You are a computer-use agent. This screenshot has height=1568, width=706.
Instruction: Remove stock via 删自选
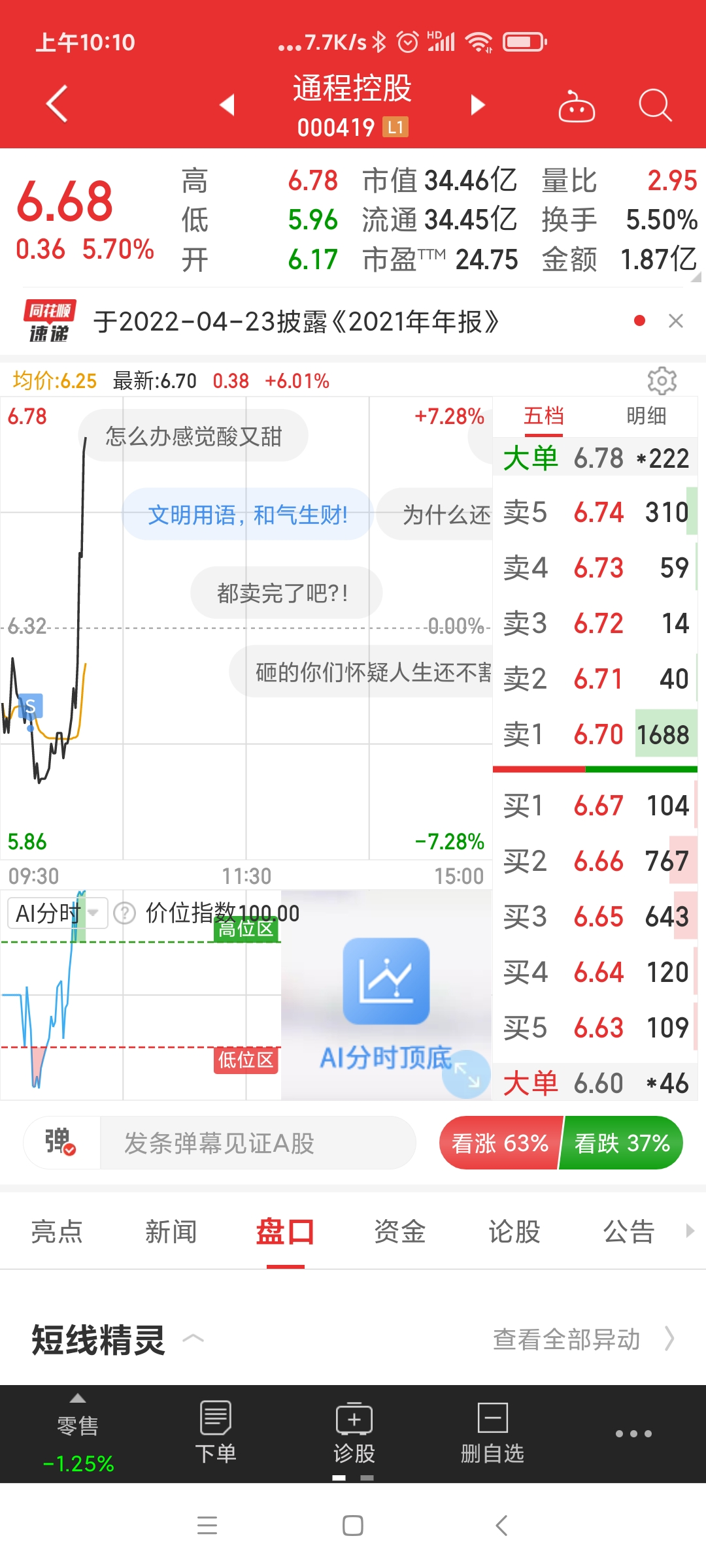coord(492,1432)
